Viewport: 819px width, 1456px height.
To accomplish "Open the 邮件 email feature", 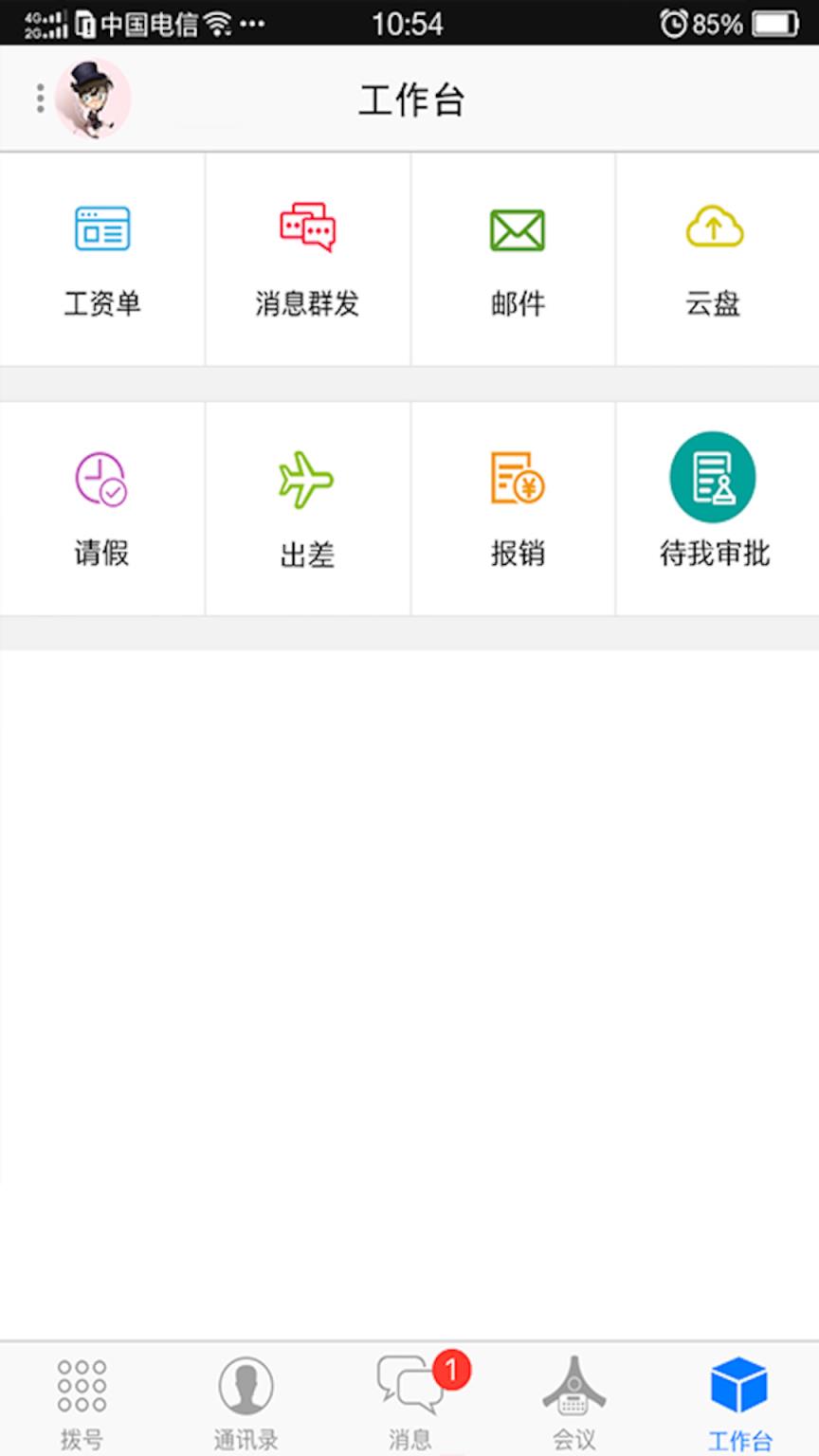I will [x=512, y=259].
